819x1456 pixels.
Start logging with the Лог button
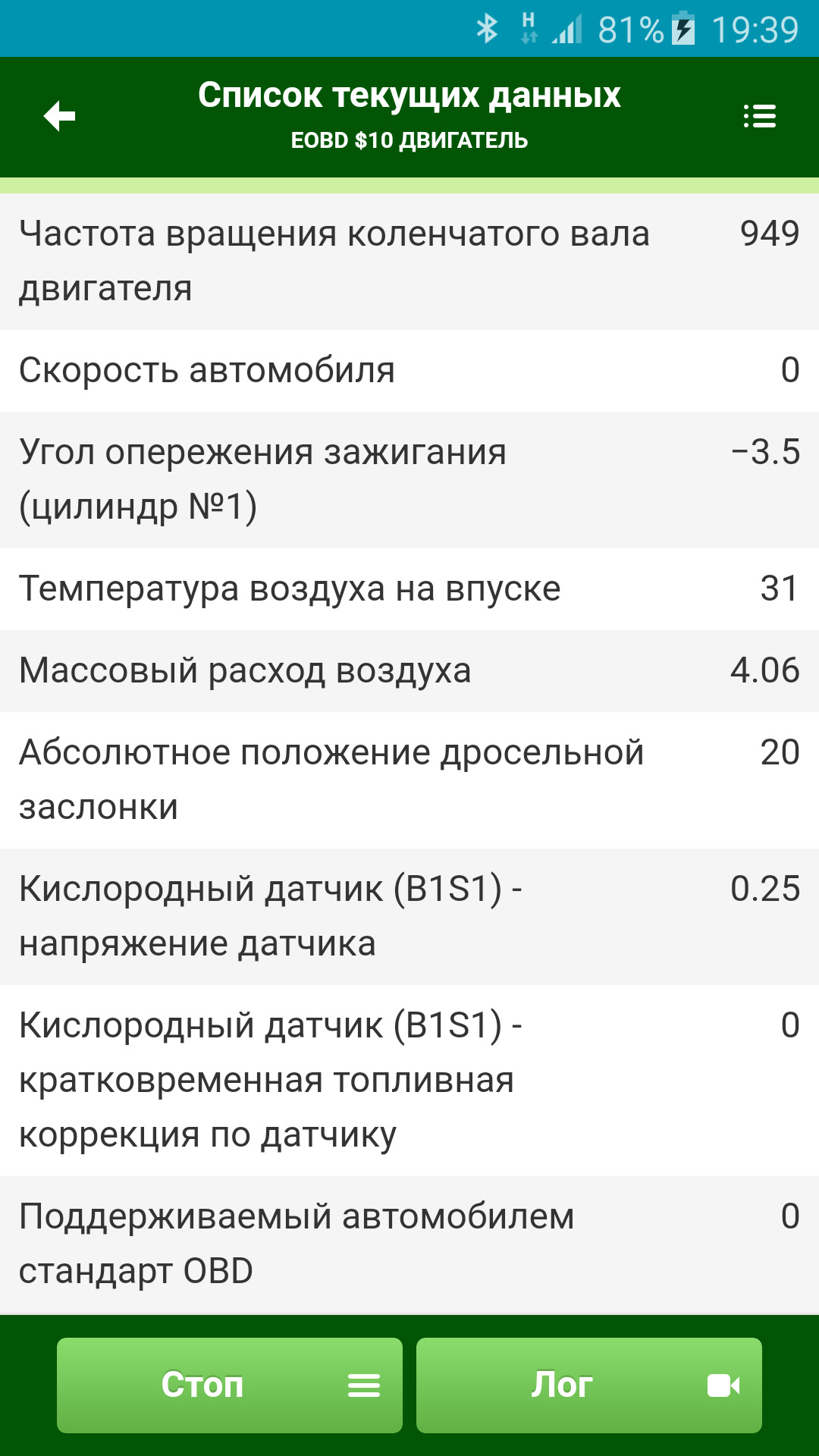pos(588,1385)
